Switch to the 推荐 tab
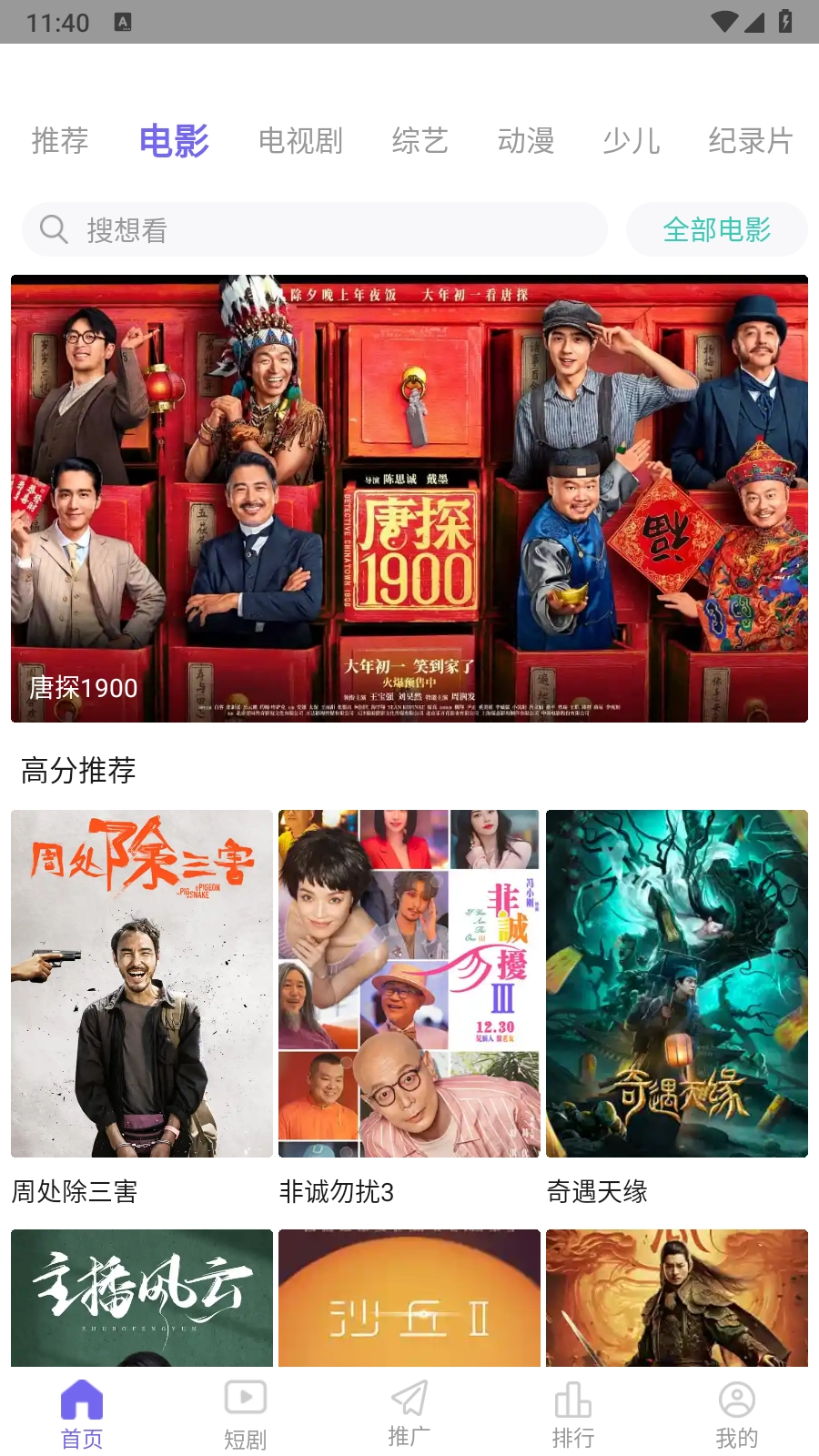Viewport: 819px width, 1456px height. tap(60, 141)
